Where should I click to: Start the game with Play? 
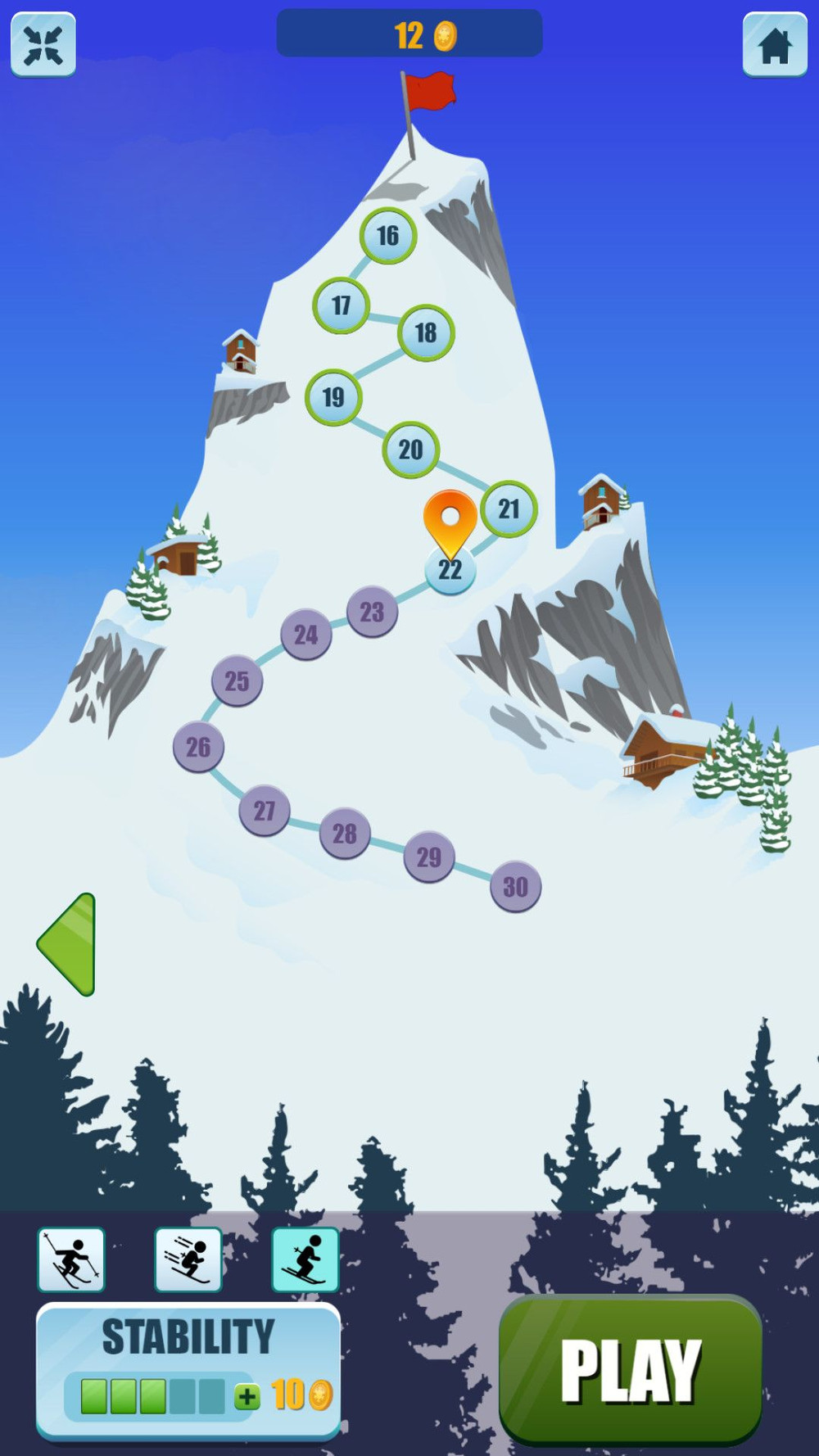coord(631,1369)
